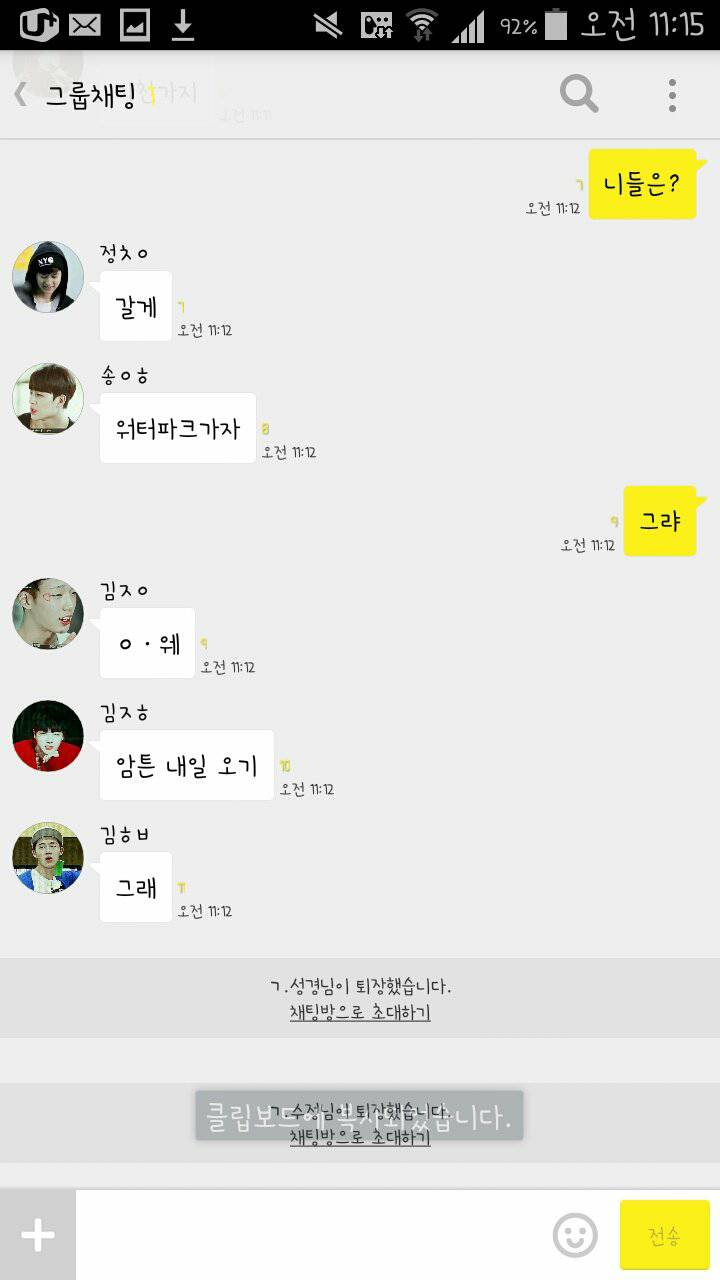Go back from 그룹채팅 chat

[22, 95]
